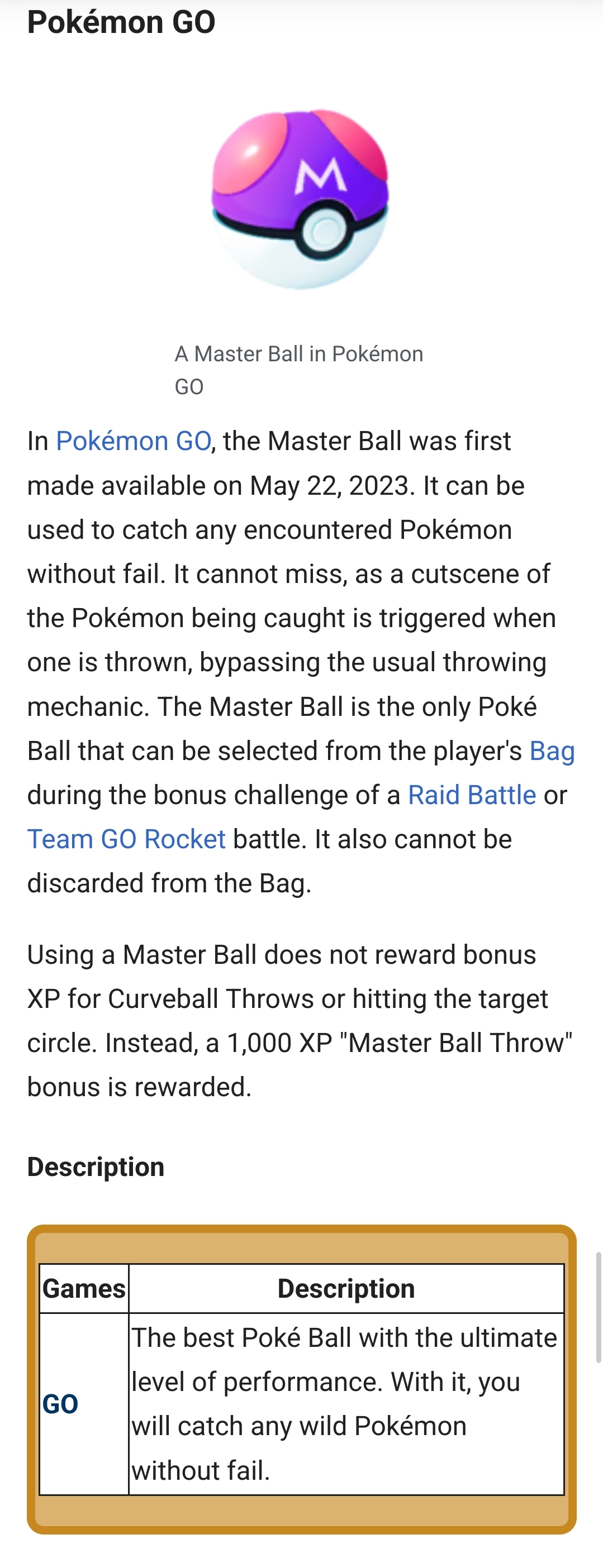Open the Pokémon GO article link
Screen dimensions: 603x1568
coord(134,441)
